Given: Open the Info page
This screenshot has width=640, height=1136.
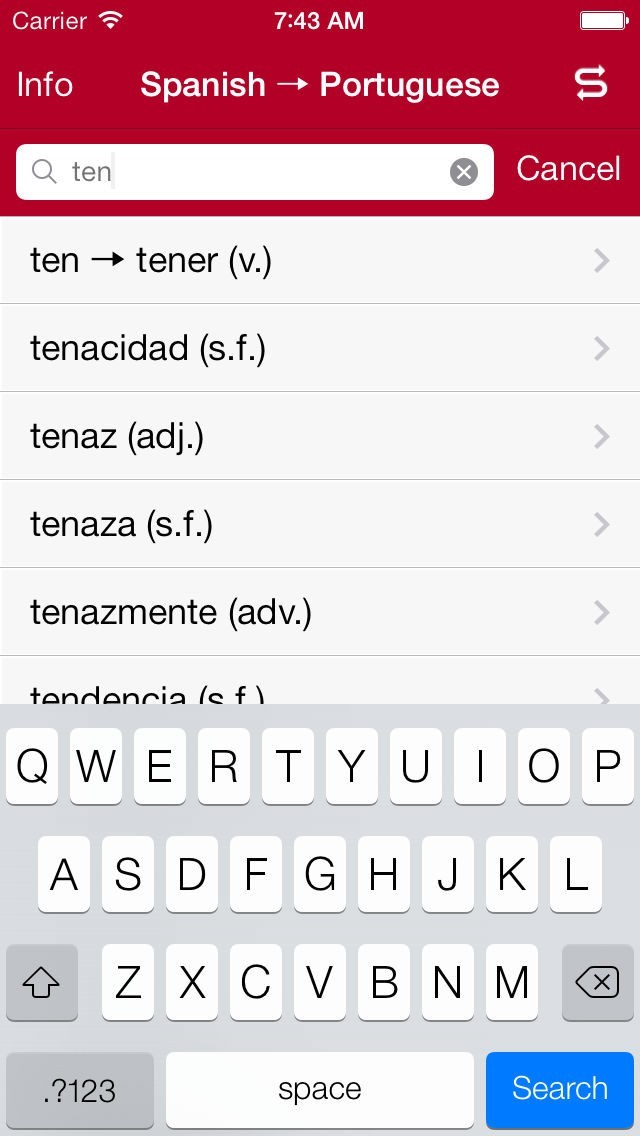Looking at the screenshot, I should click(x=45, y=85).
